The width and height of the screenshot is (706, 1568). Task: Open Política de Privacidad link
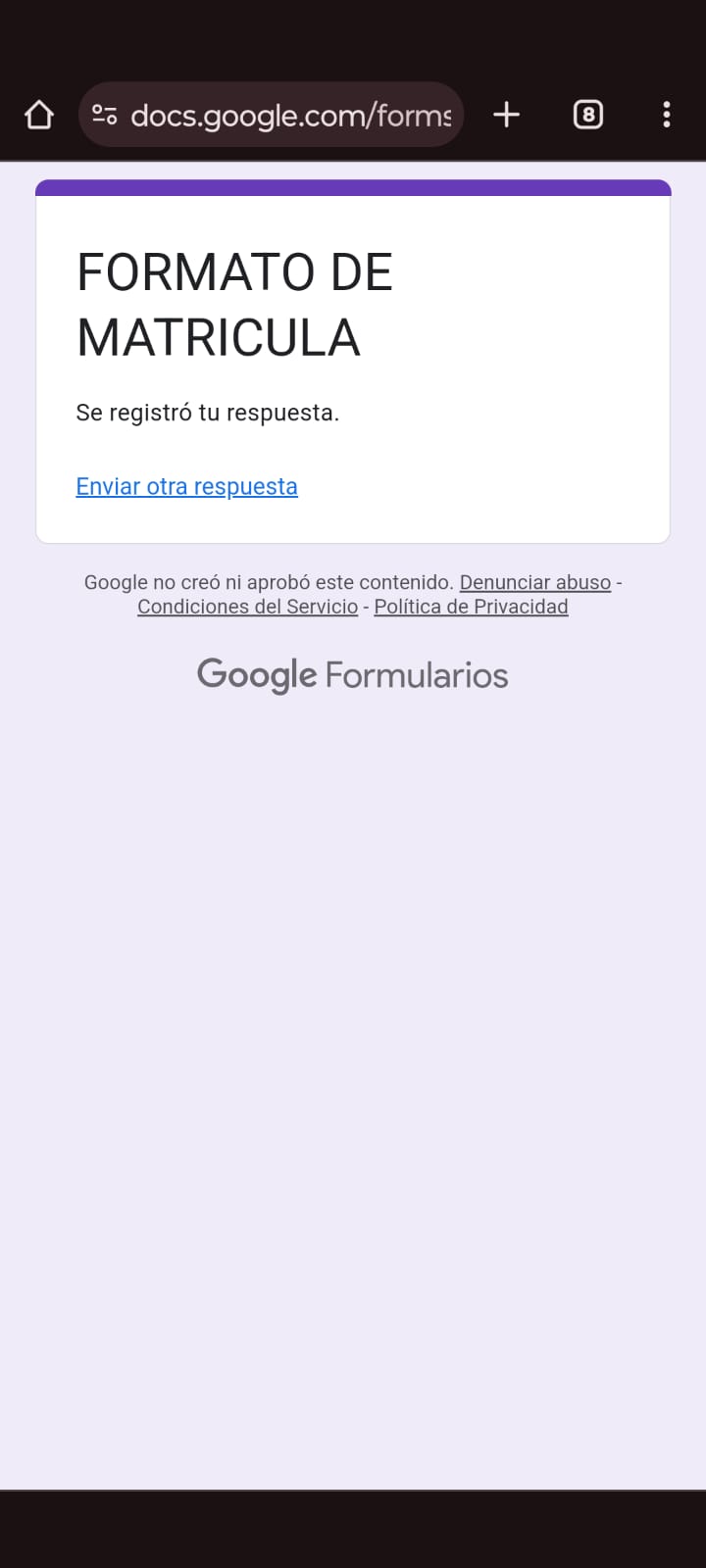click(471, 607)
